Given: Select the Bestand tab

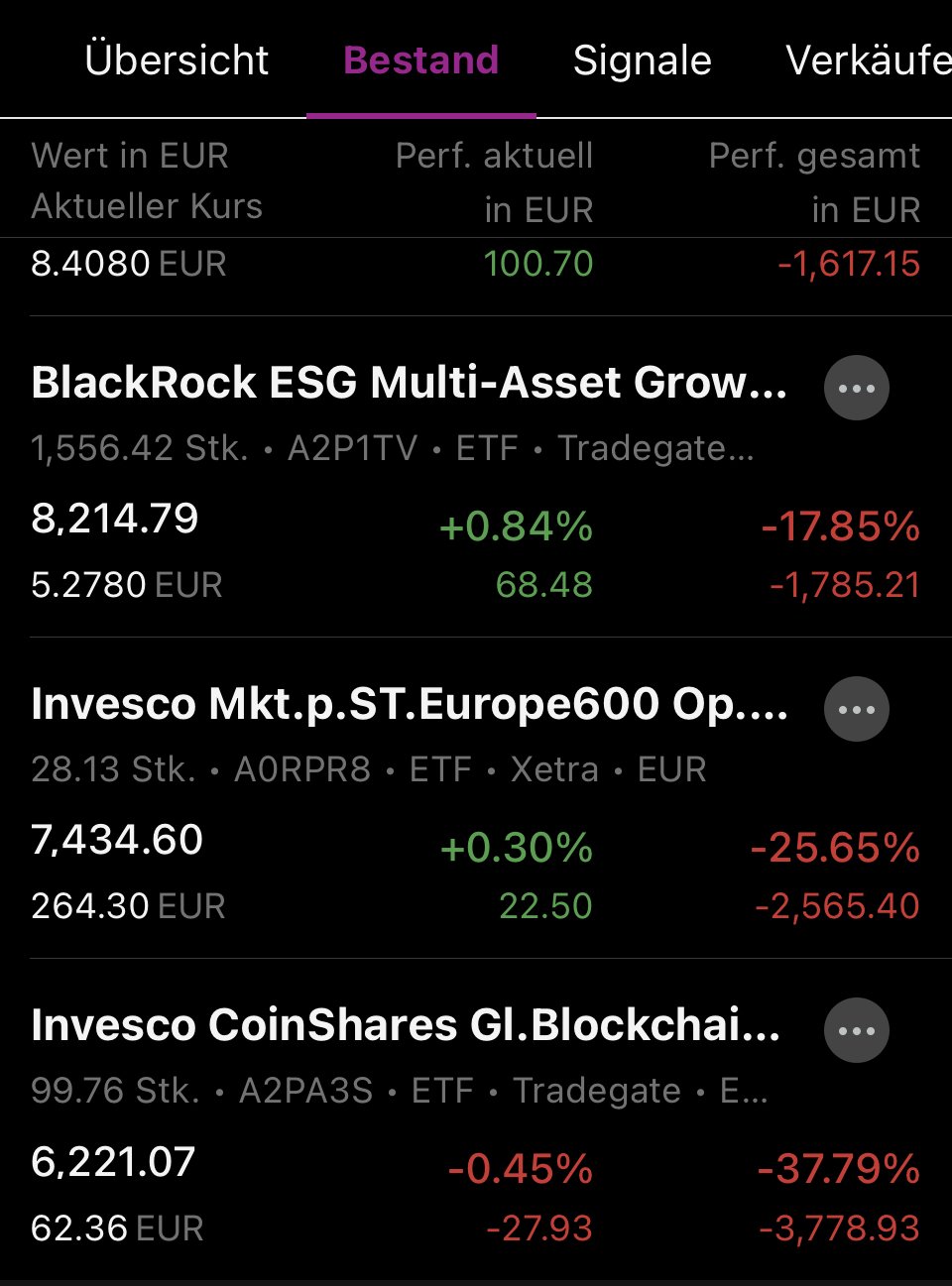Looking at the screenshot, I should pyautogui.click(x=420, y=60).
